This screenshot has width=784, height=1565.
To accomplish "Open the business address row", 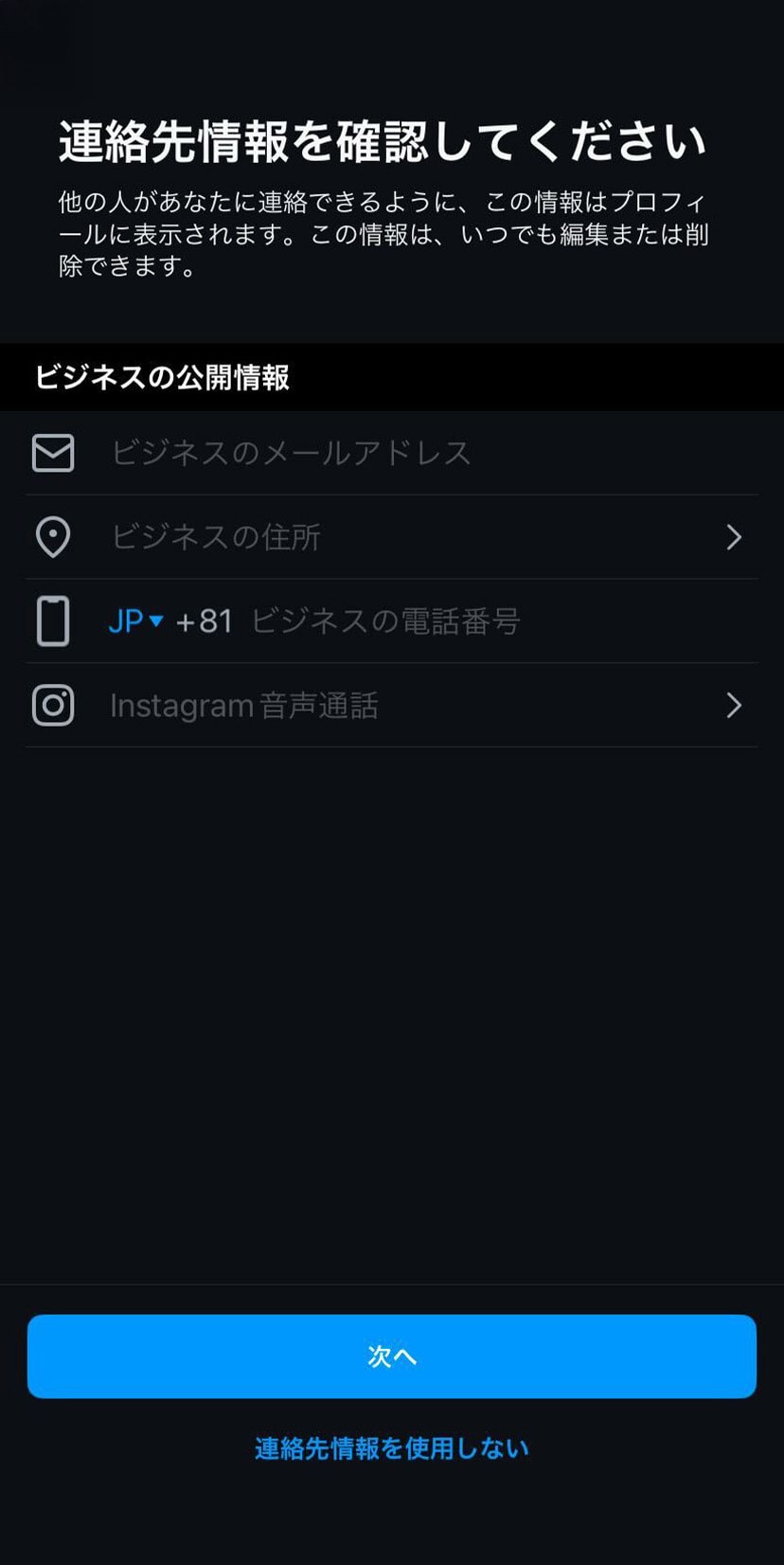I will [x=392, y=537].
